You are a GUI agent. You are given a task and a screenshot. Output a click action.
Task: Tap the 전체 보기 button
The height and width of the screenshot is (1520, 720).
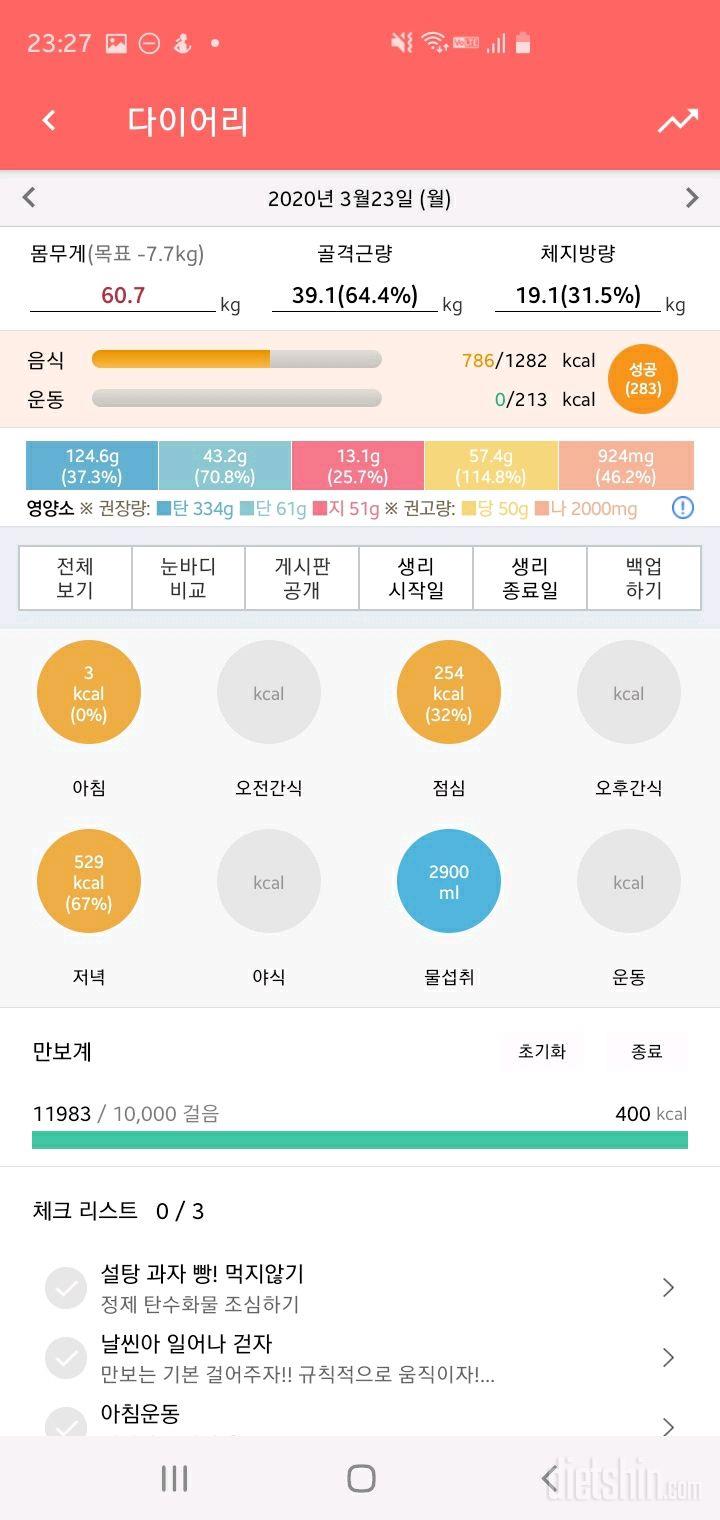click(x=75, y=578)
